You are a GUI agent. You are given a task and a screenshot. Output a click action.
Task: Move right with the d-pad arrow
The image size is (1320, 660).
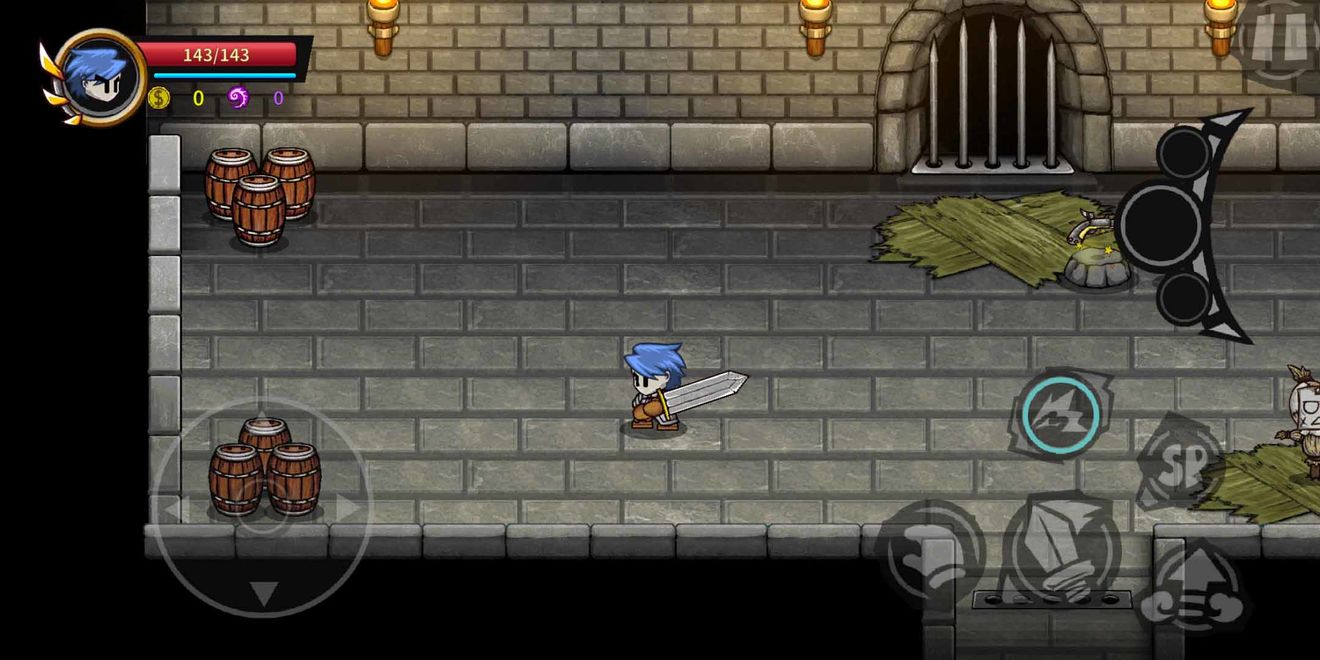(x=347, y=508)
